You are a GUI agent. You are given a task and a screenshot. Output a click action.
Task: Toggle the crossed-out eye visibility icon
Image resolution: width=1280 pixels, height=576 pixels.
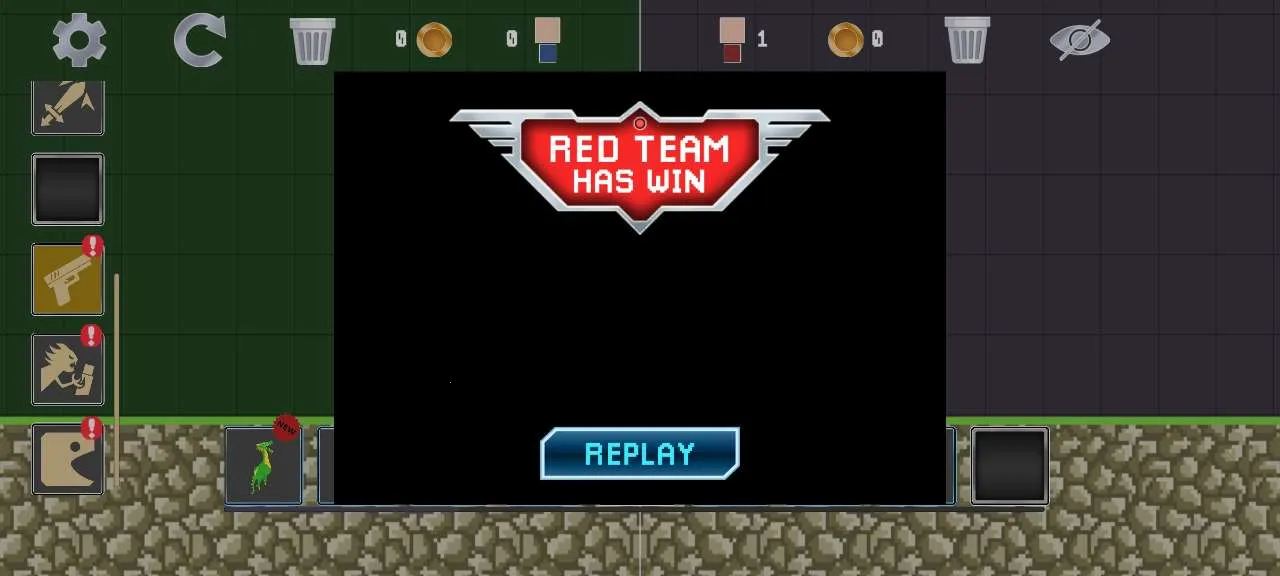pos(1079,40)
